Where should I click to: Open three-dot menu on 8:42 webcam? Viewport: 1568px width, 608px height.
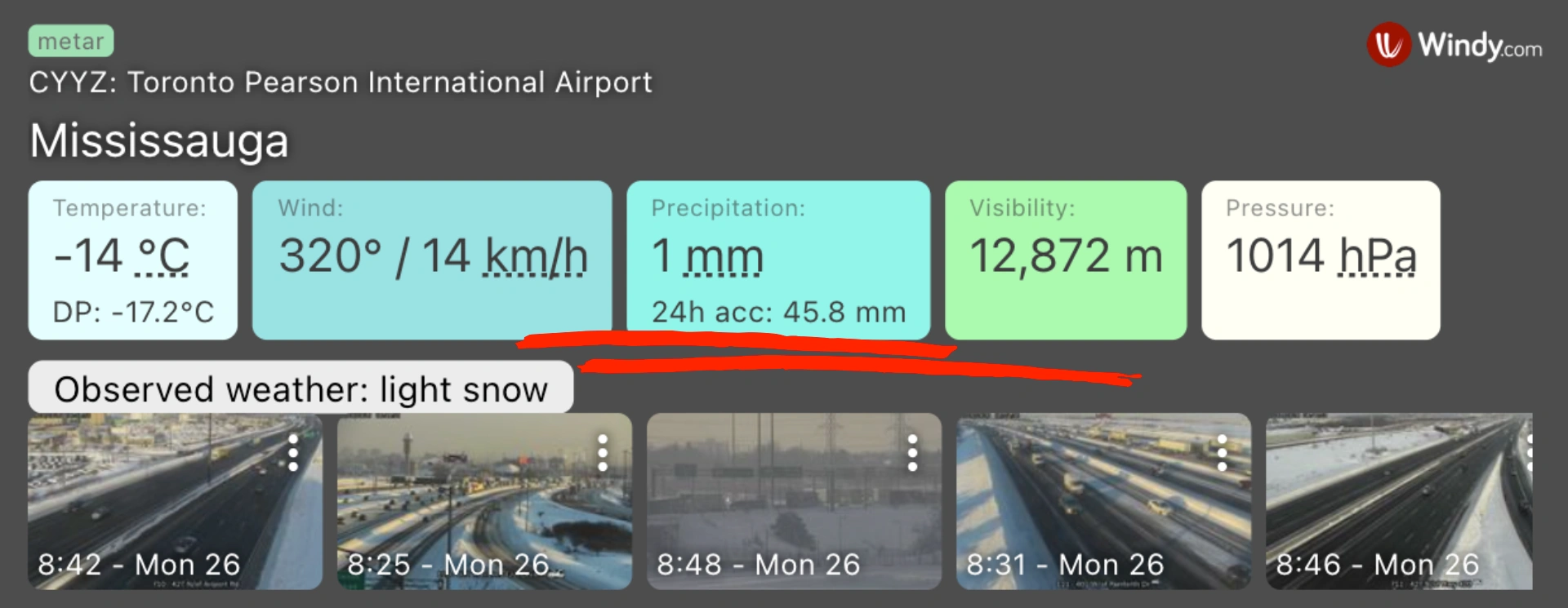tap(293, 452)
